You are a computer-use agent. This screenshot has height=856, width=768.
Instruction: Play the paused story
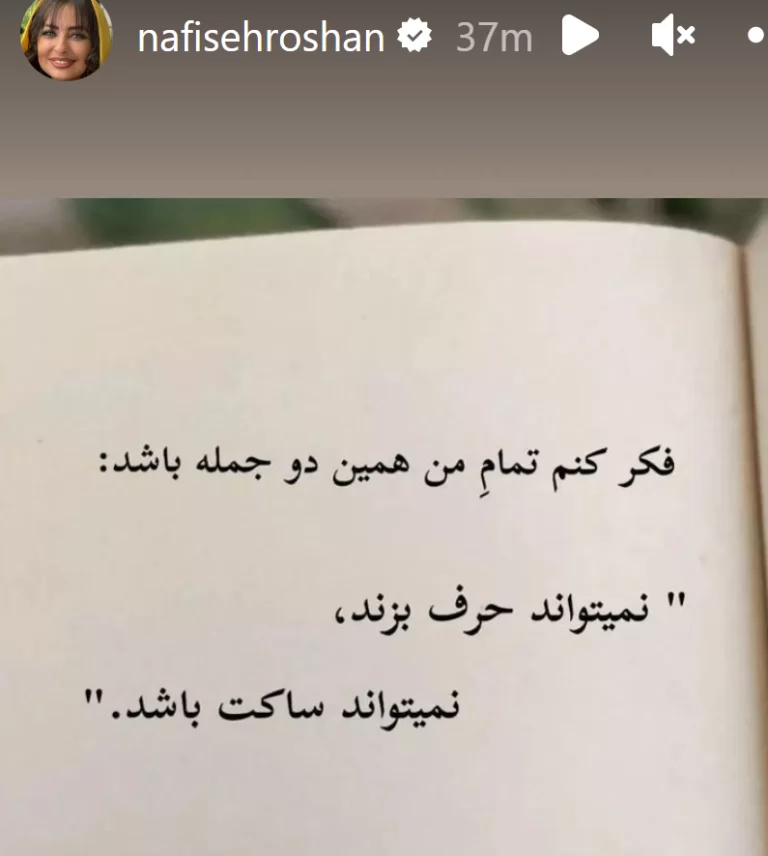click(x=579, y=37)
